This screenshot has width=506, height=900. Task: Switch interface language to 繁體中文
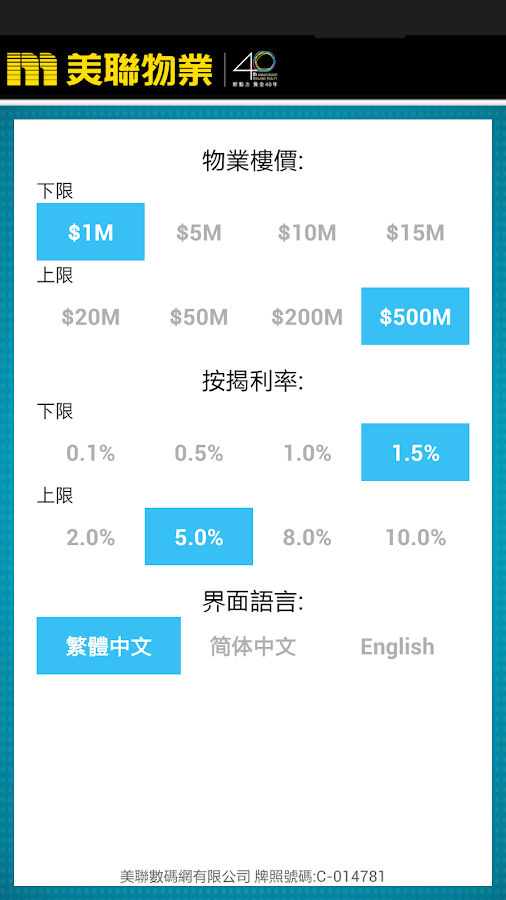(x=108, y=646)
